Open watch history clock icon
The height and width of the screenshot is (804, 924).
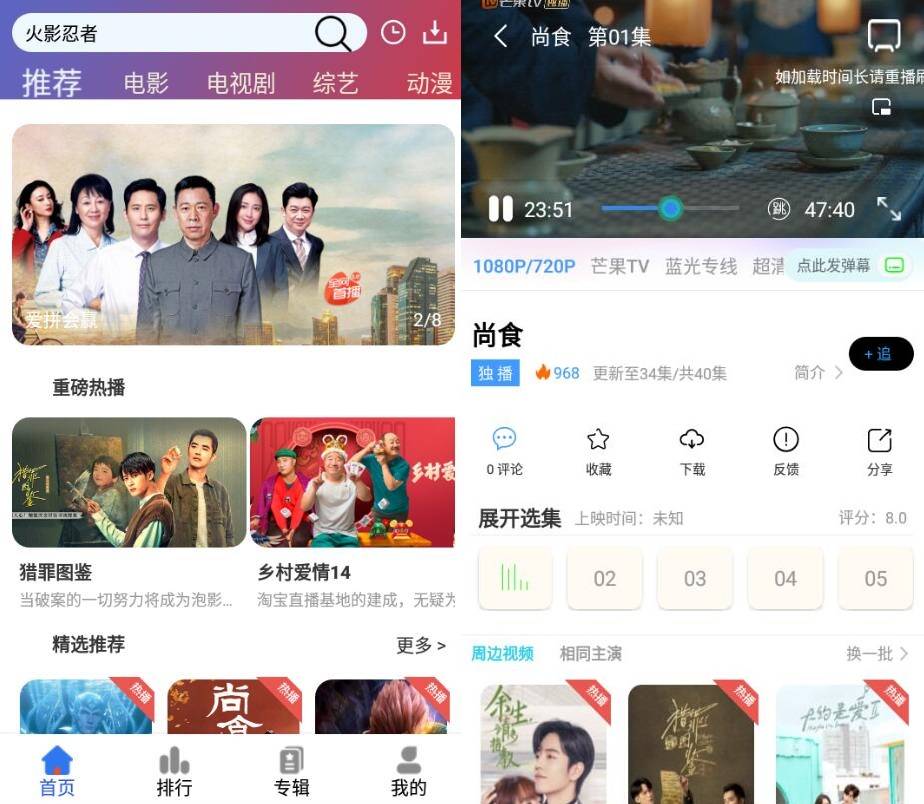click(393, 33)
